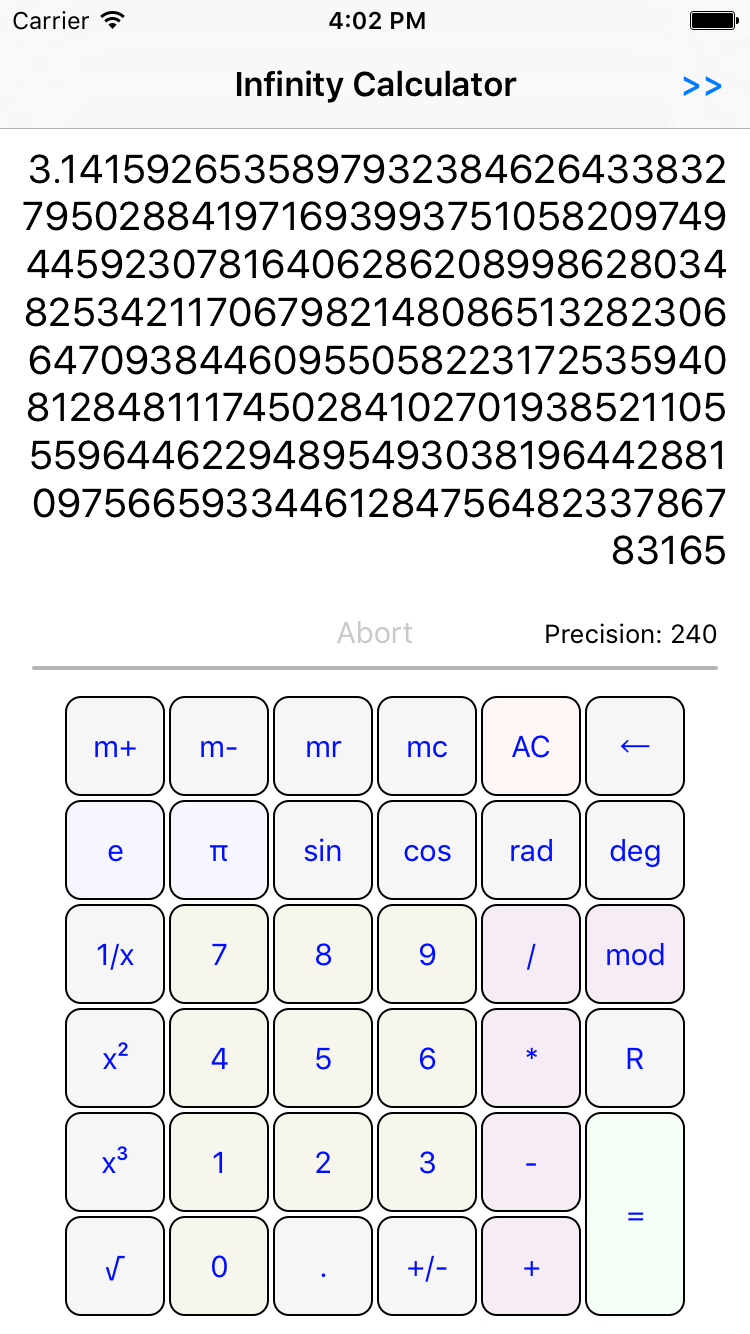Delete the last digit with the backspace arrow
The image size is (750, 1334).
pyautogui.click(x=635, y=747)
